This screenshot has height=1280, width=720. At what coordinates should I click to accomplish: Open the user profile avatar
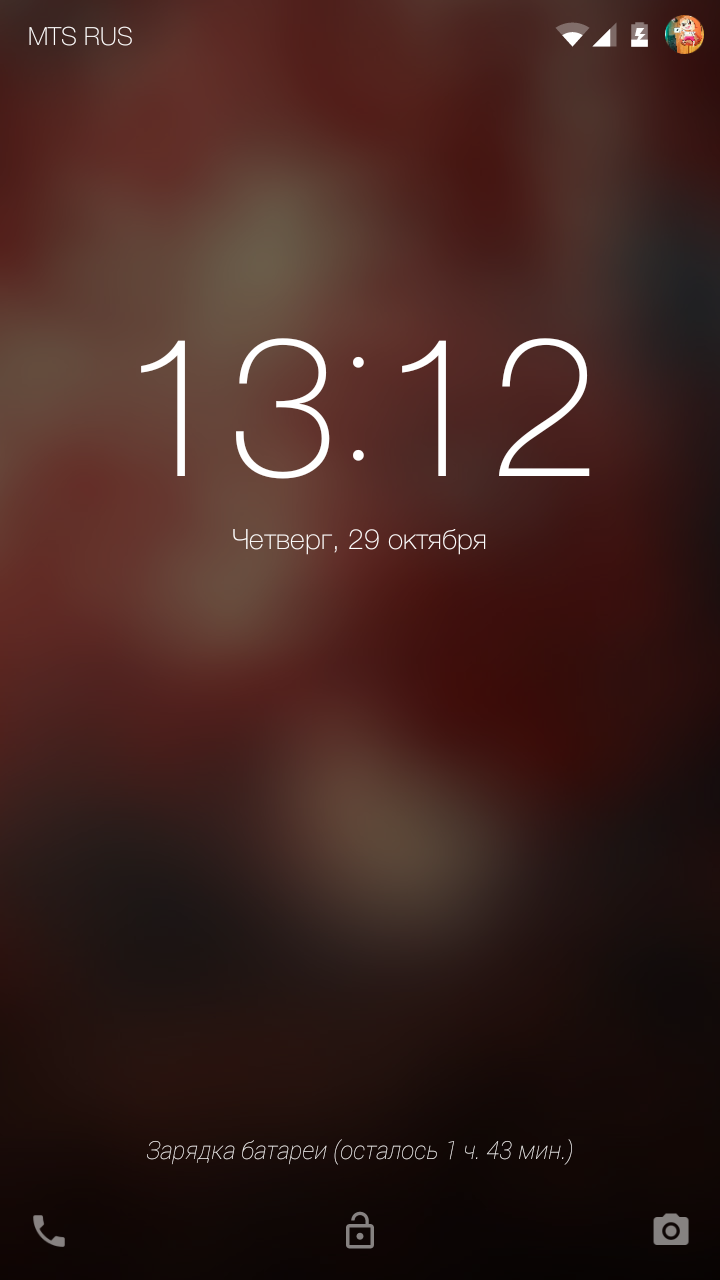(x=684, y=35)
